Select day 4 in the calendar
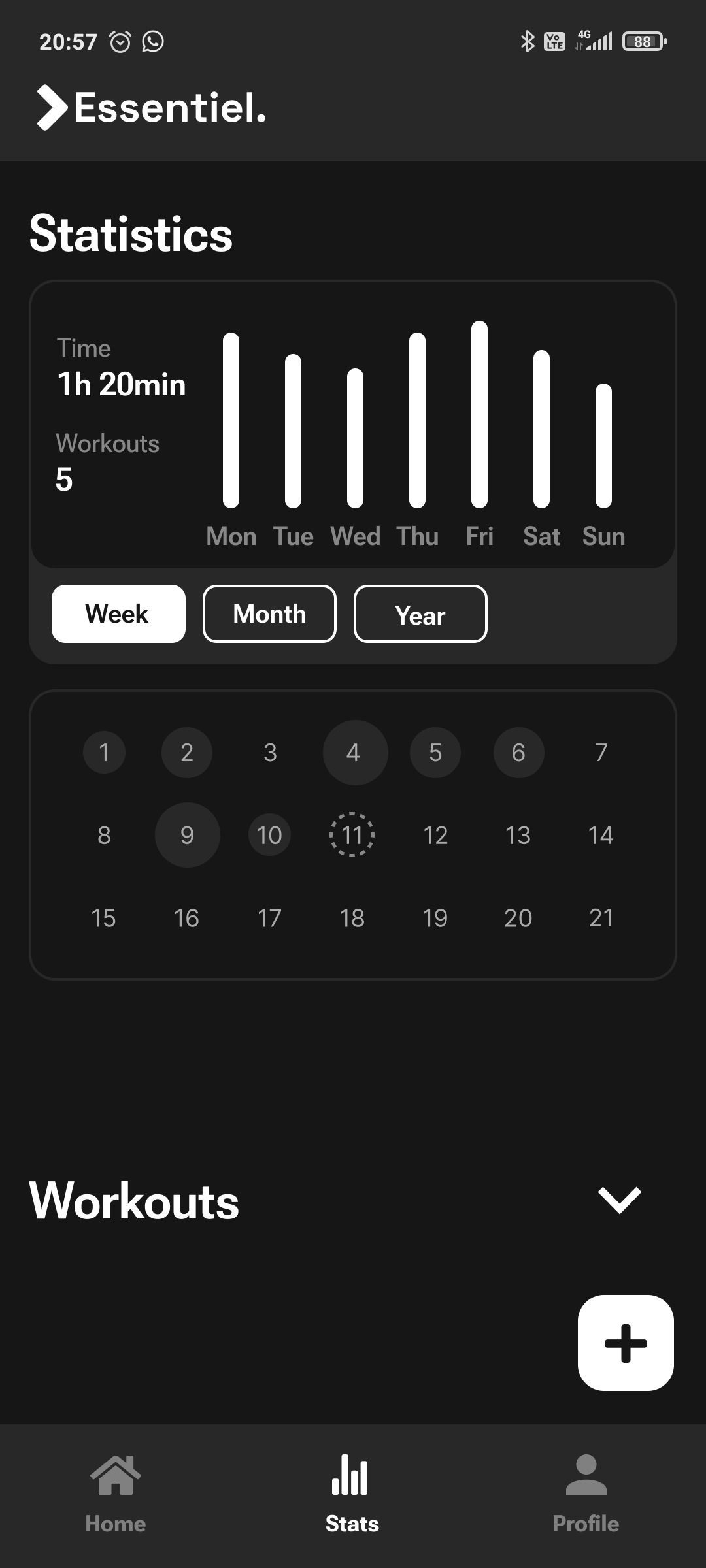Viewport: 706px width, 1568px height. click(353, 753)
